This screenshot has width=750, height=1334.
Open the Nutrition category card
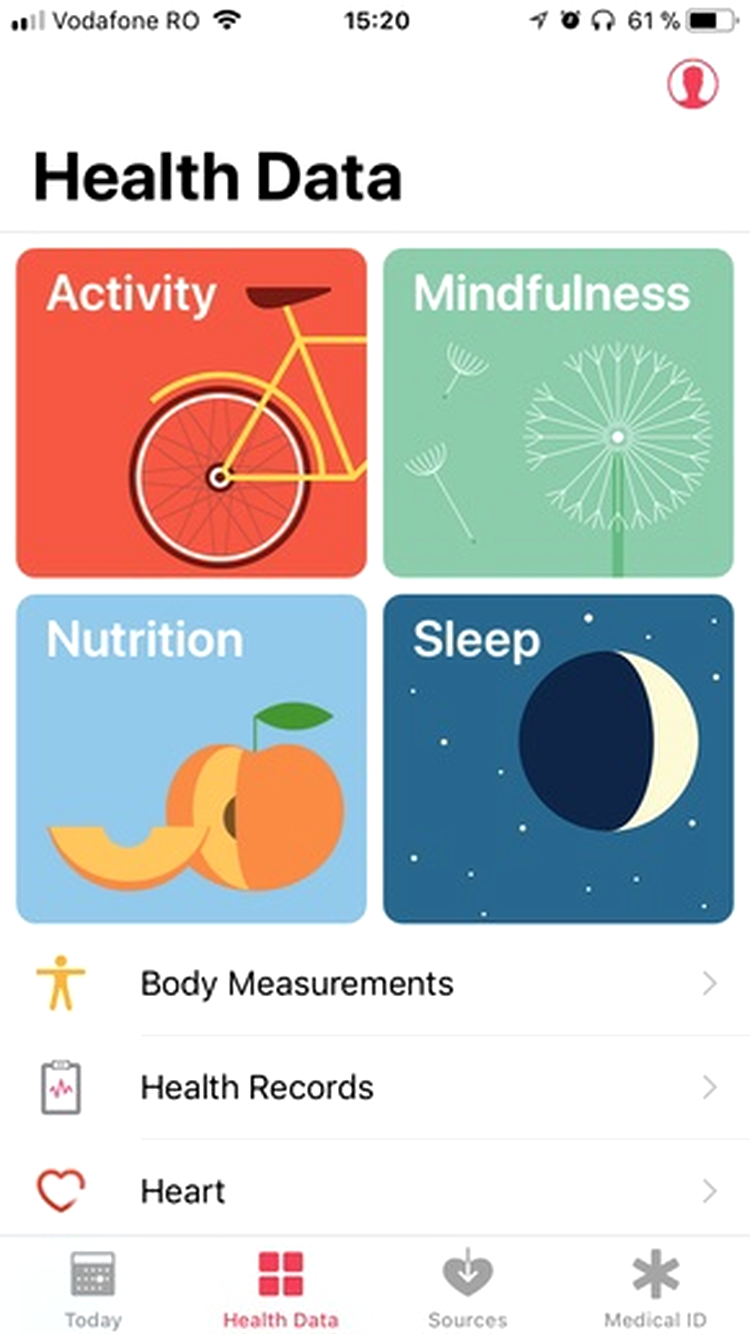pos(191,758)
